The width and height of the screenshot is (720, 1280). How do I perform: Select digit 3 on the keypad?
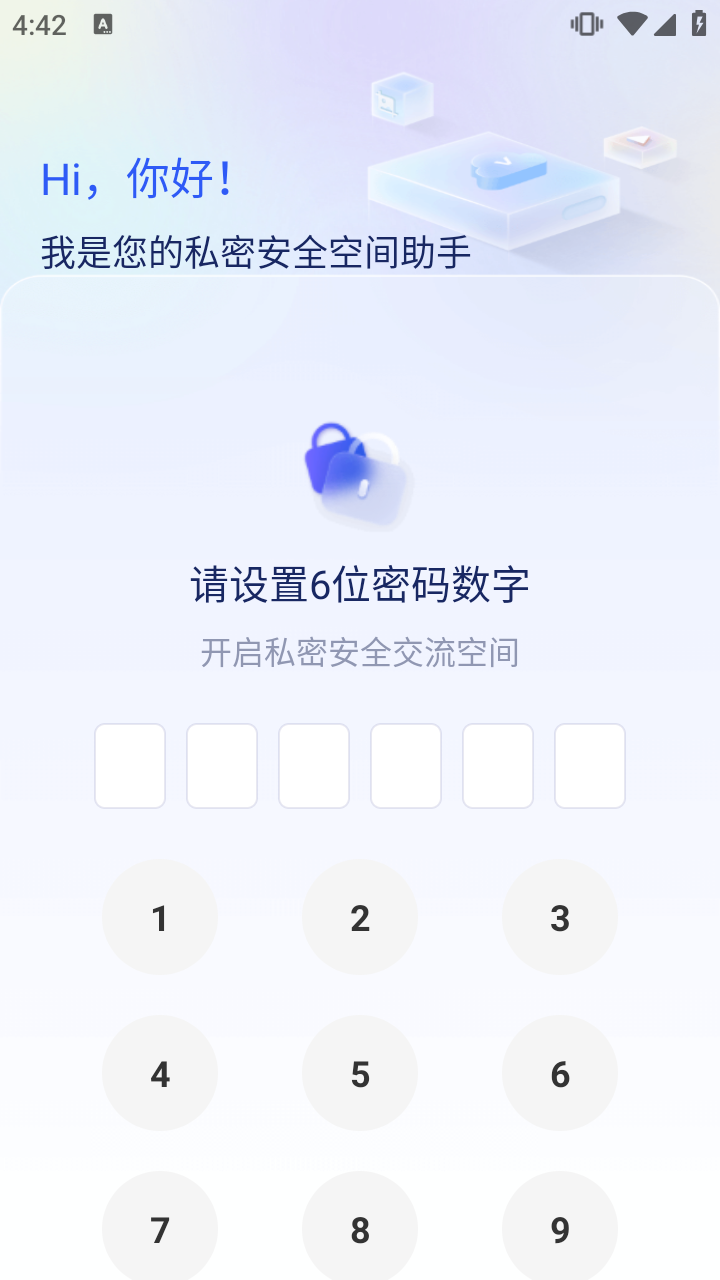point(560,917)
